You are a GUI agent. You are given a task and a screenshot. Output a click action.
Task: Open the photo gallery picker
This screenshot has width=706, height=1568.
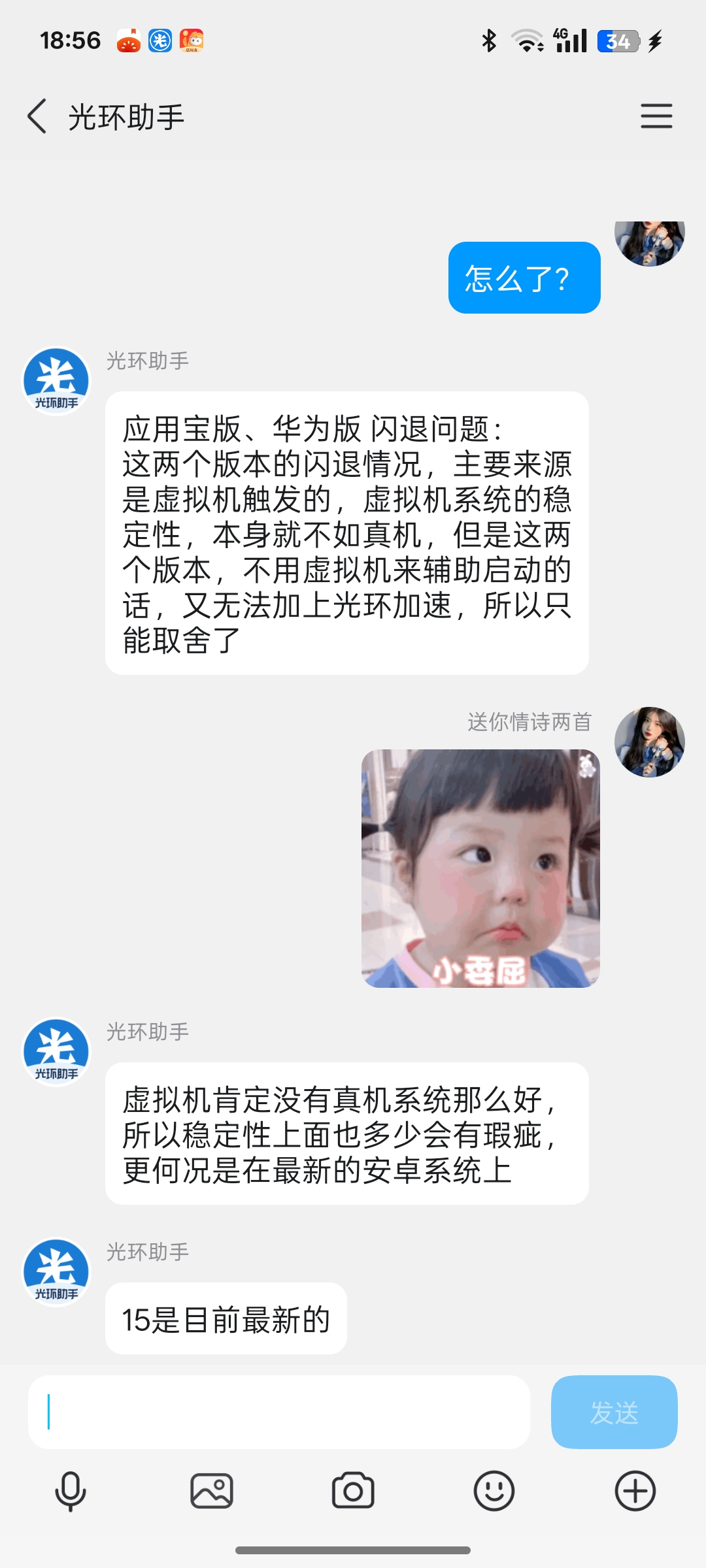[x=212, y=1492]
